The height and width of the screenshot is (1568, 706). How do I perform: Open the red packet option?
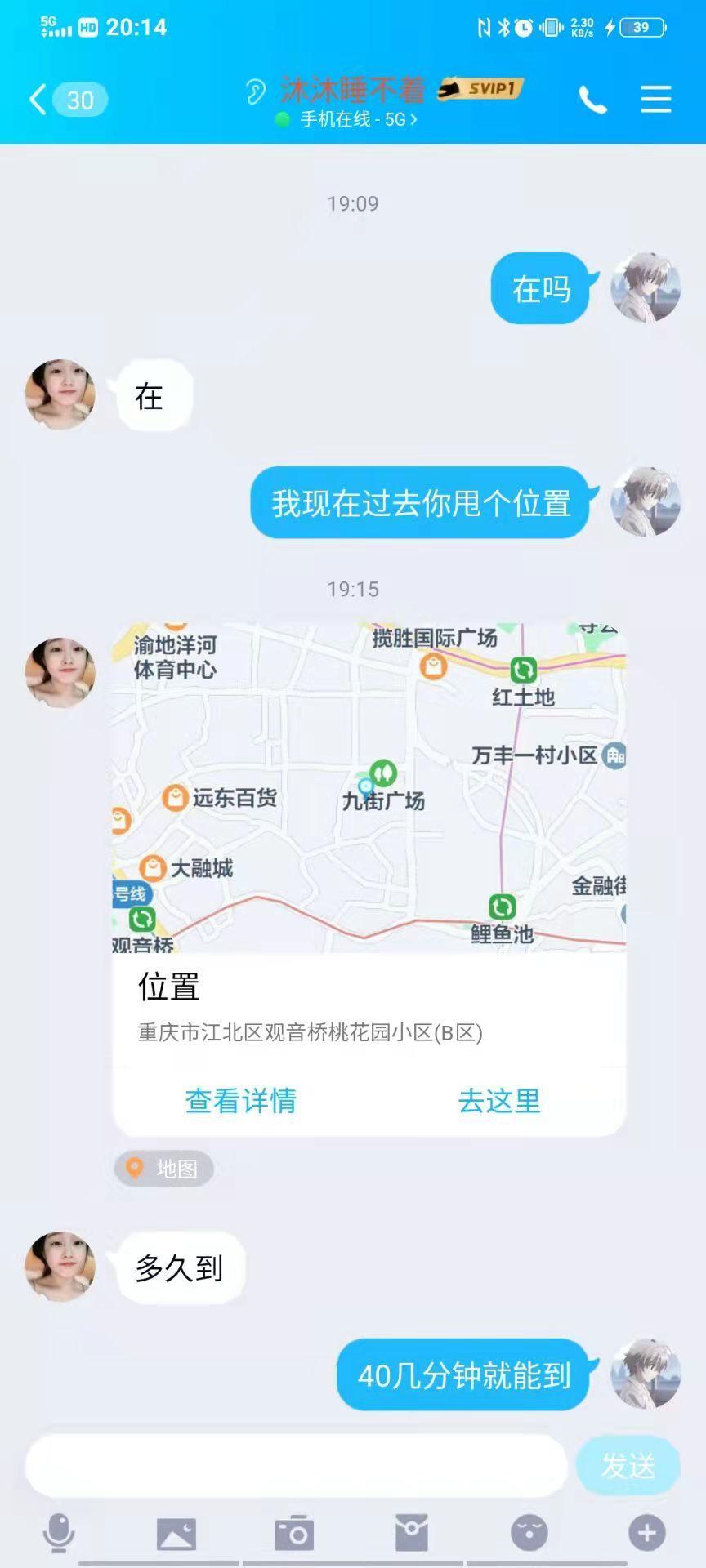(x=411, y=1533)
